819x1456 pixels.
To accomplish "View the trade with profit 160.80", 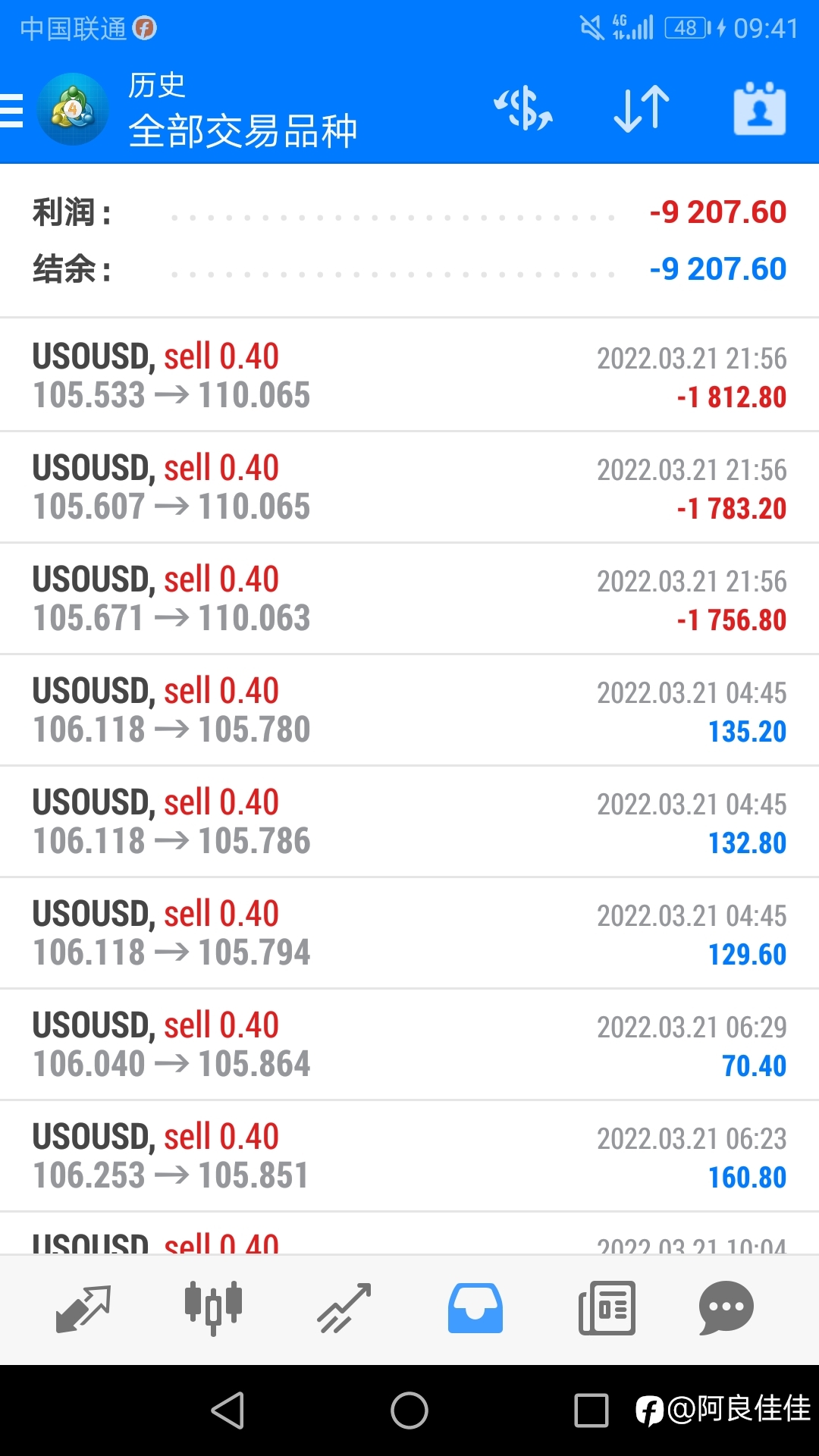I will pyautogui.click(x=409, y=1156).
